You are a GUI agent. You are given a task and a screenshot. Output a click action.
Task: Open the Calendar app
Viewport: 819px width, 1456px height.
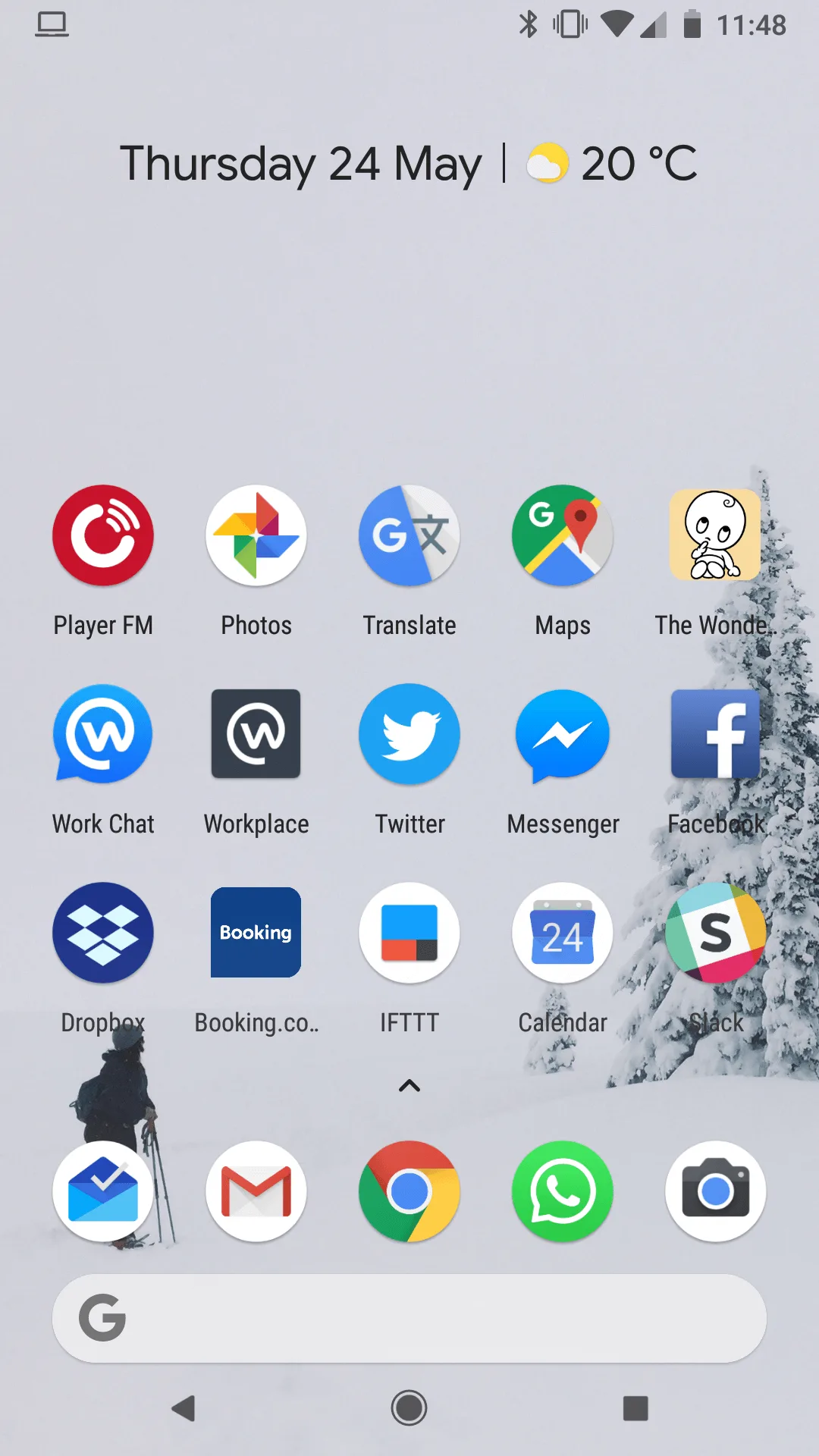point(563,933)
